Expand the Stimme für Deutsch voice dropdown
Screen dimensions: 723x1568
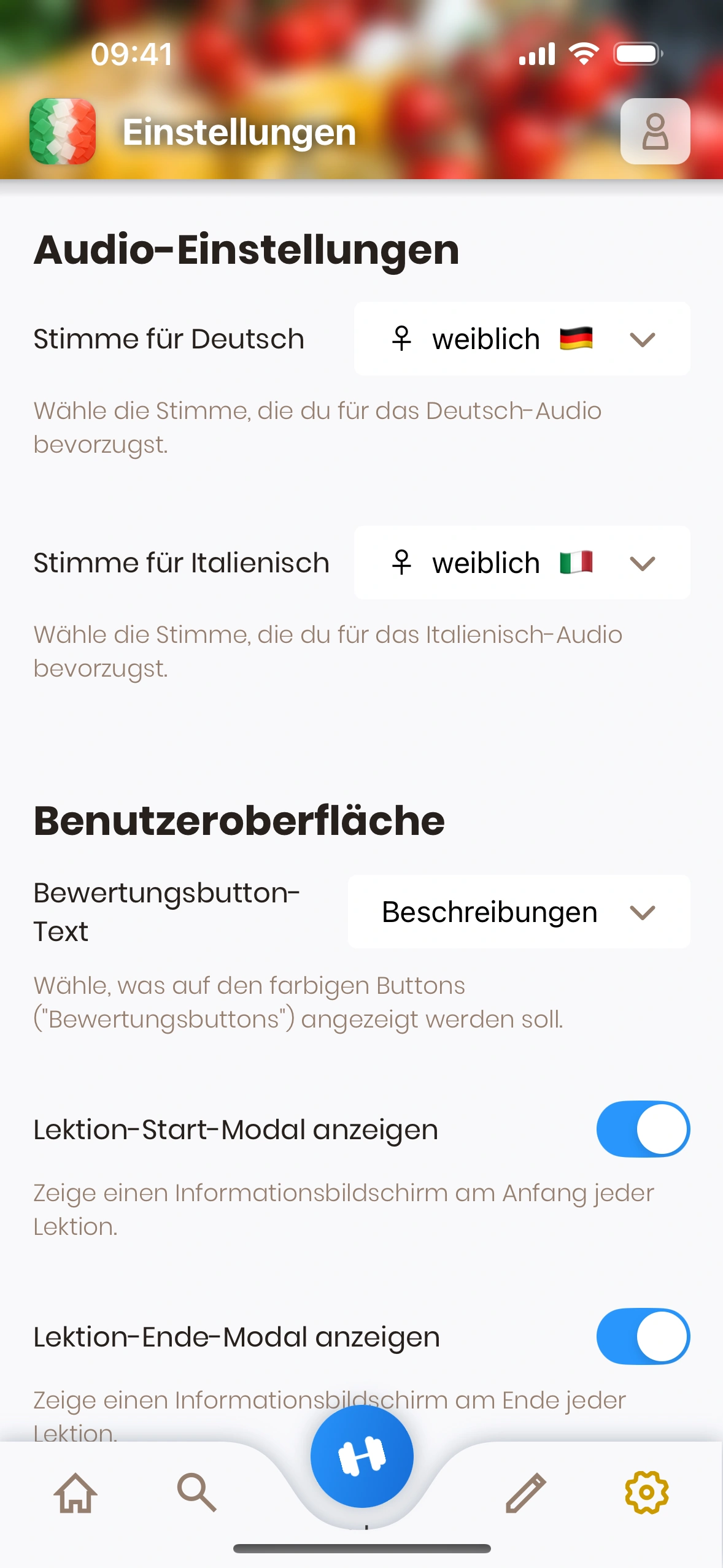[x=522, y=339]
